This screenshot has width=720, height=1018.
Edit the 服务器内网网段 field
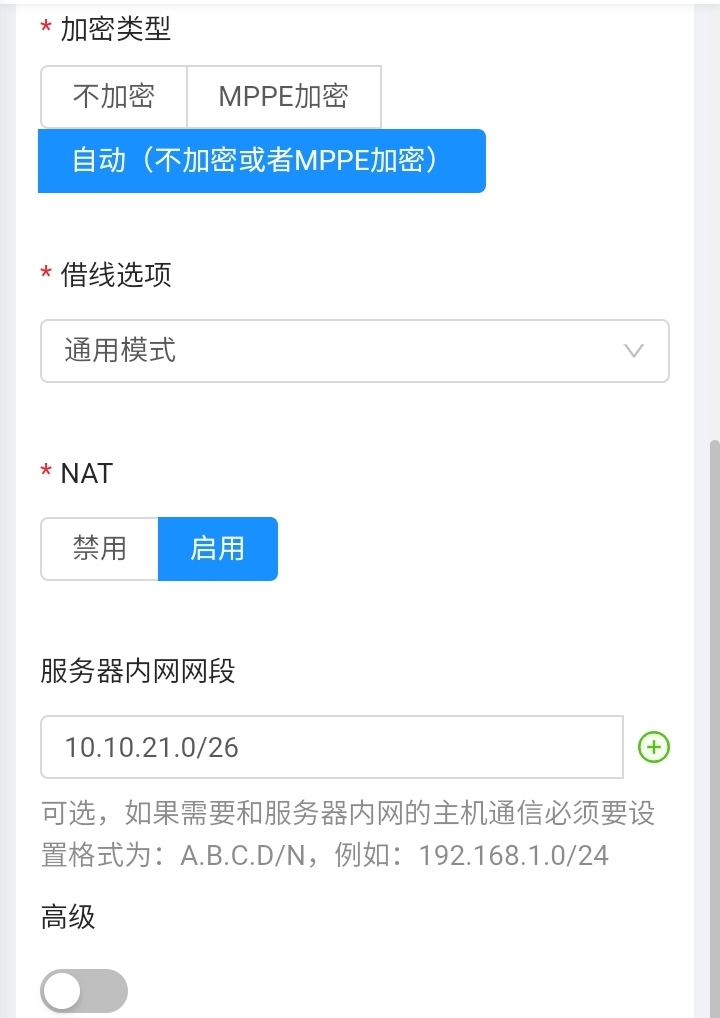331,747
